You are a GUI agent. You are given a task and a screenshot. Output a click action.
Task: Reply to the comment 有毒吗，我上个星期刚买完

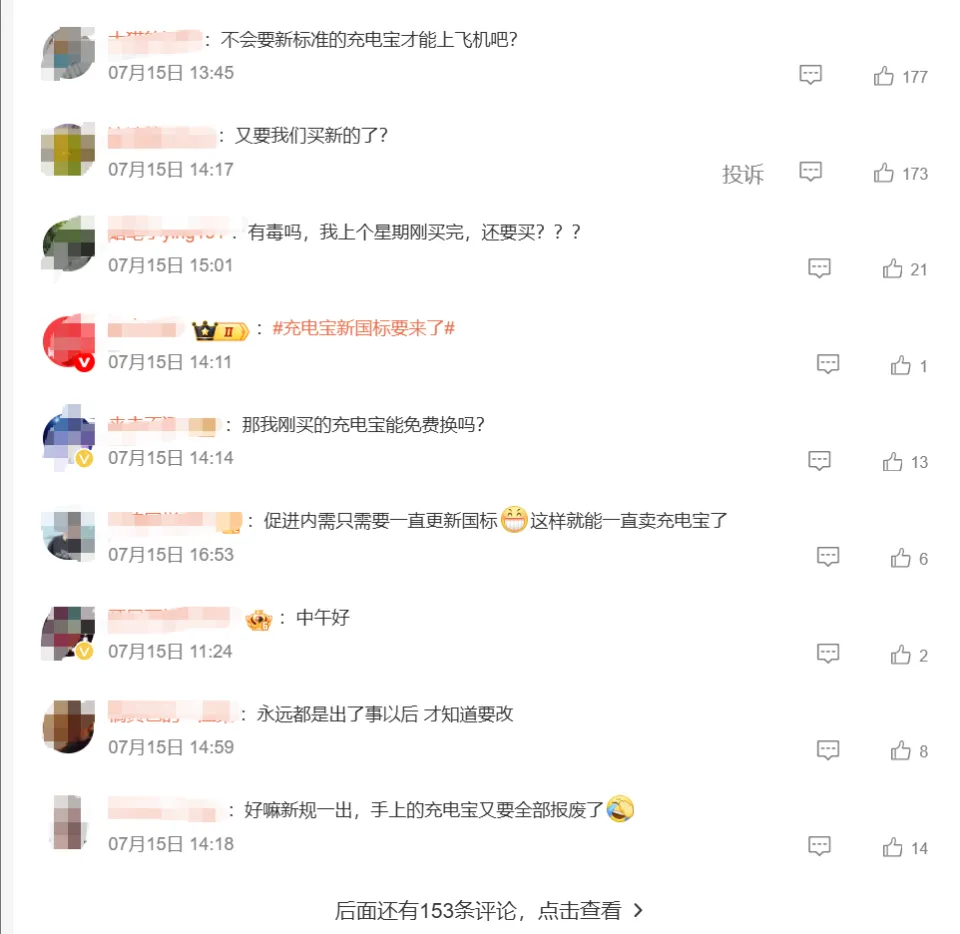pyautogui.click(x=820, y=268)
